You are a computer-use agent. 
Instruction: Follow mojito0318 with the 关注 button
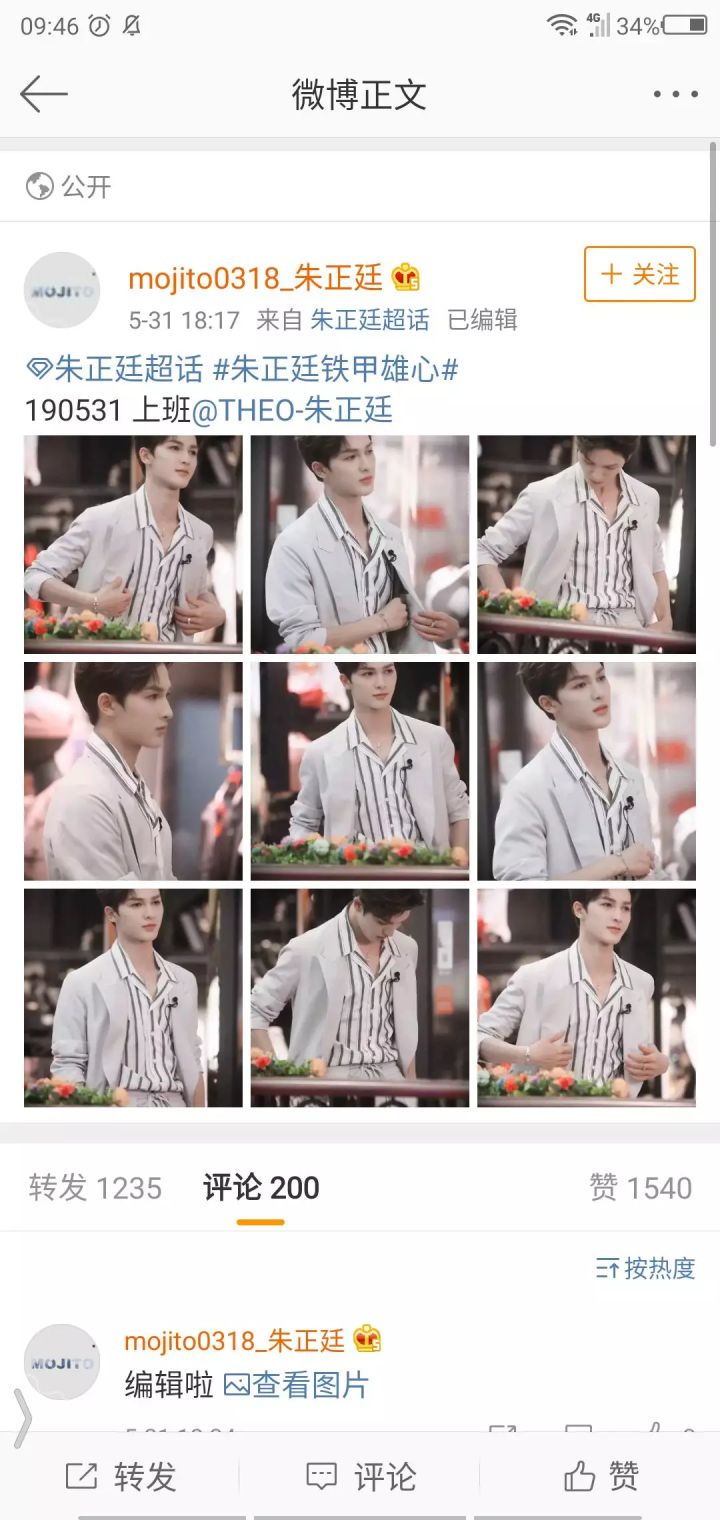pos(640,274)
